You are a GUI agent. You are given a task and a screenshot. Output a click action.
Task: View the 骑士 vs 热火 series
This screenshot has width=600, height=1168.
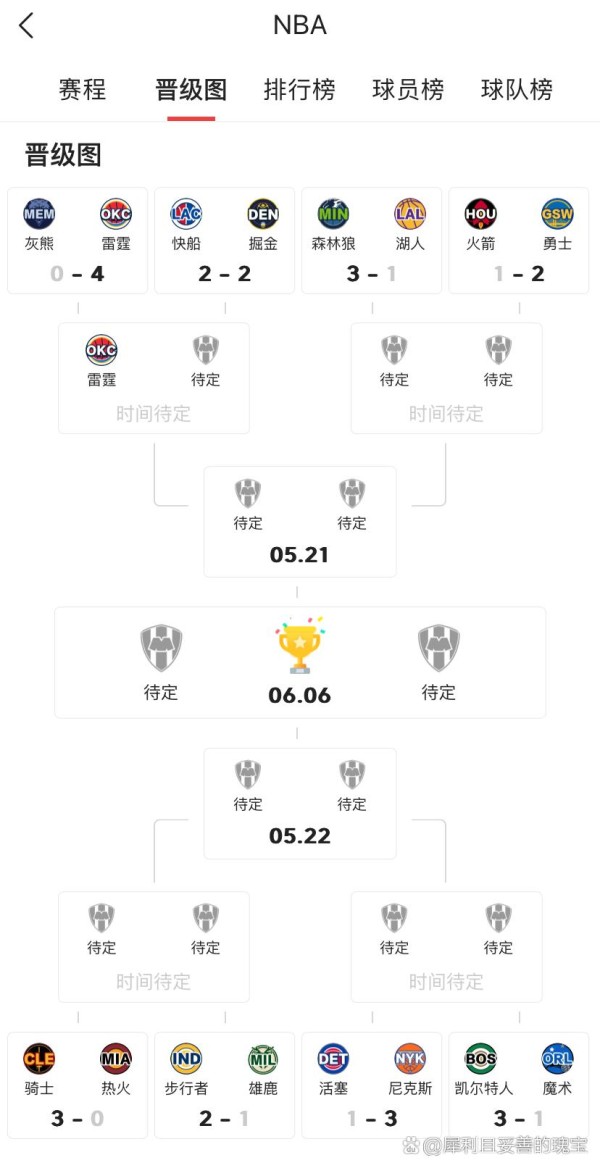[x=78, y=1085]
